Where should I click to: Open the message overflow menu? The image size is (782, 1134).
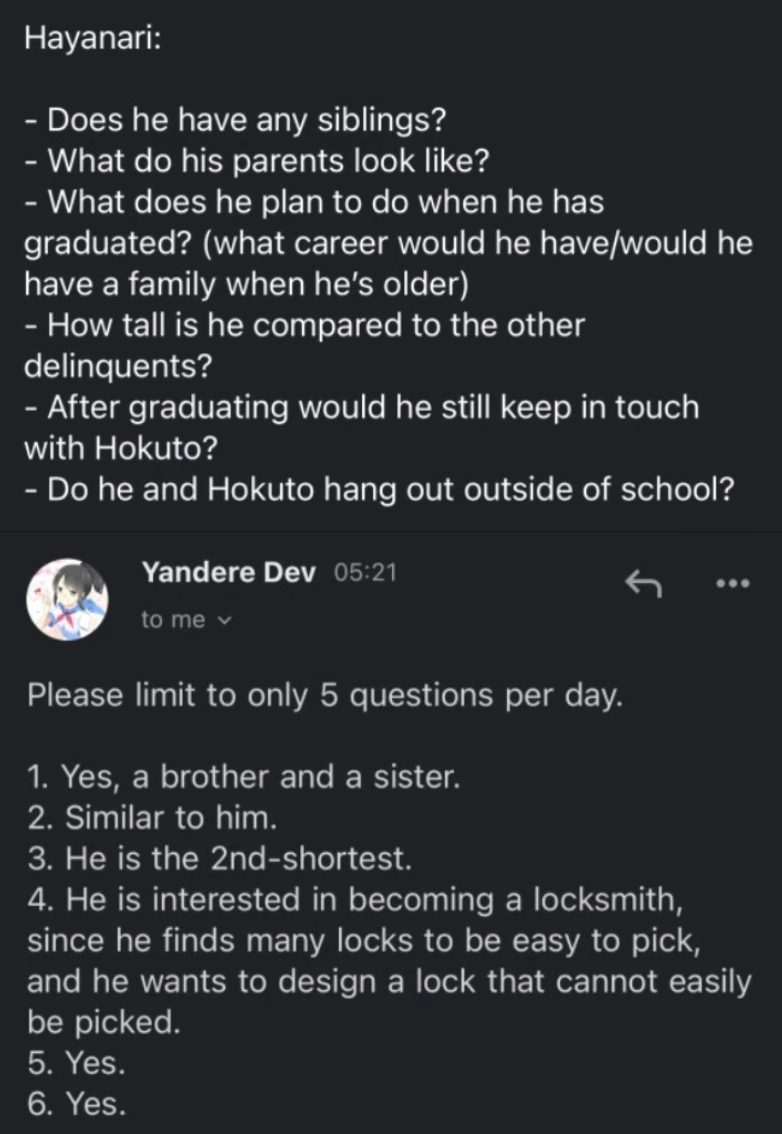[733, 583]
